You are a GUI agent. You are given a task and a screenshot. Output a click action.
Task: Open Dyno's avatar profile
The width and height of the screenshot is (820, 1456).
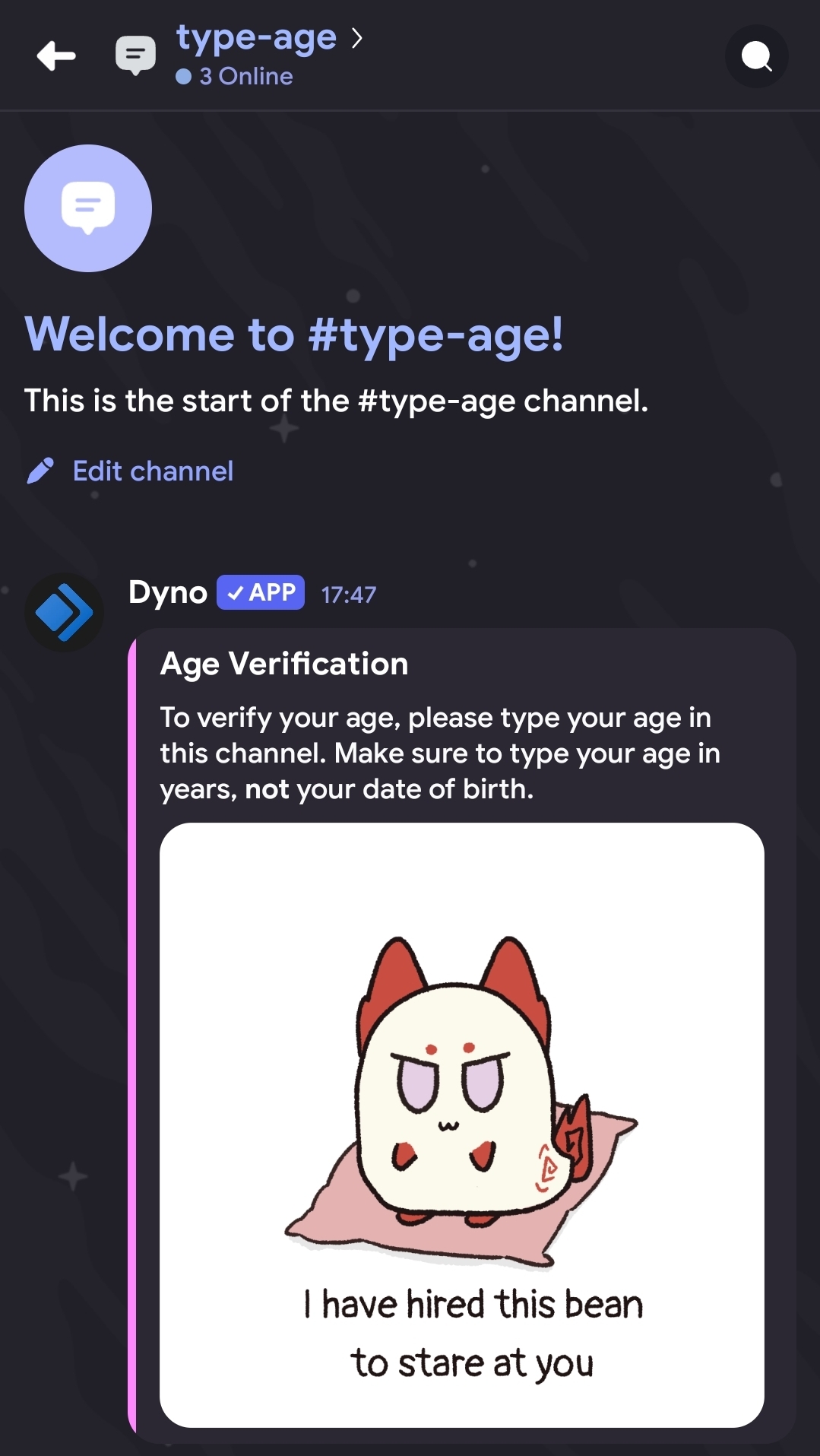[x=64, y=612]
